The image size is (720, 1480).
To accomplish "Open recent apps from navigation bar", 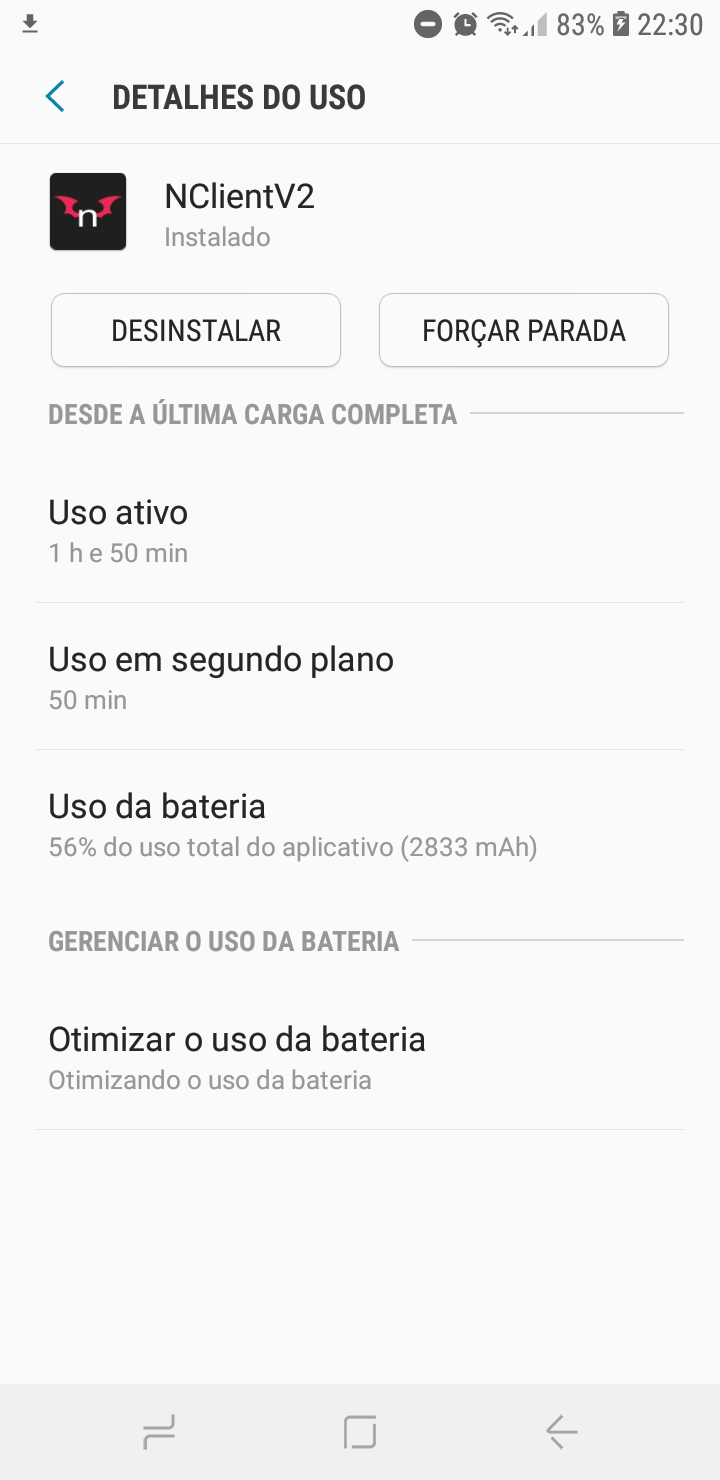I will (x=158, y=1430).
